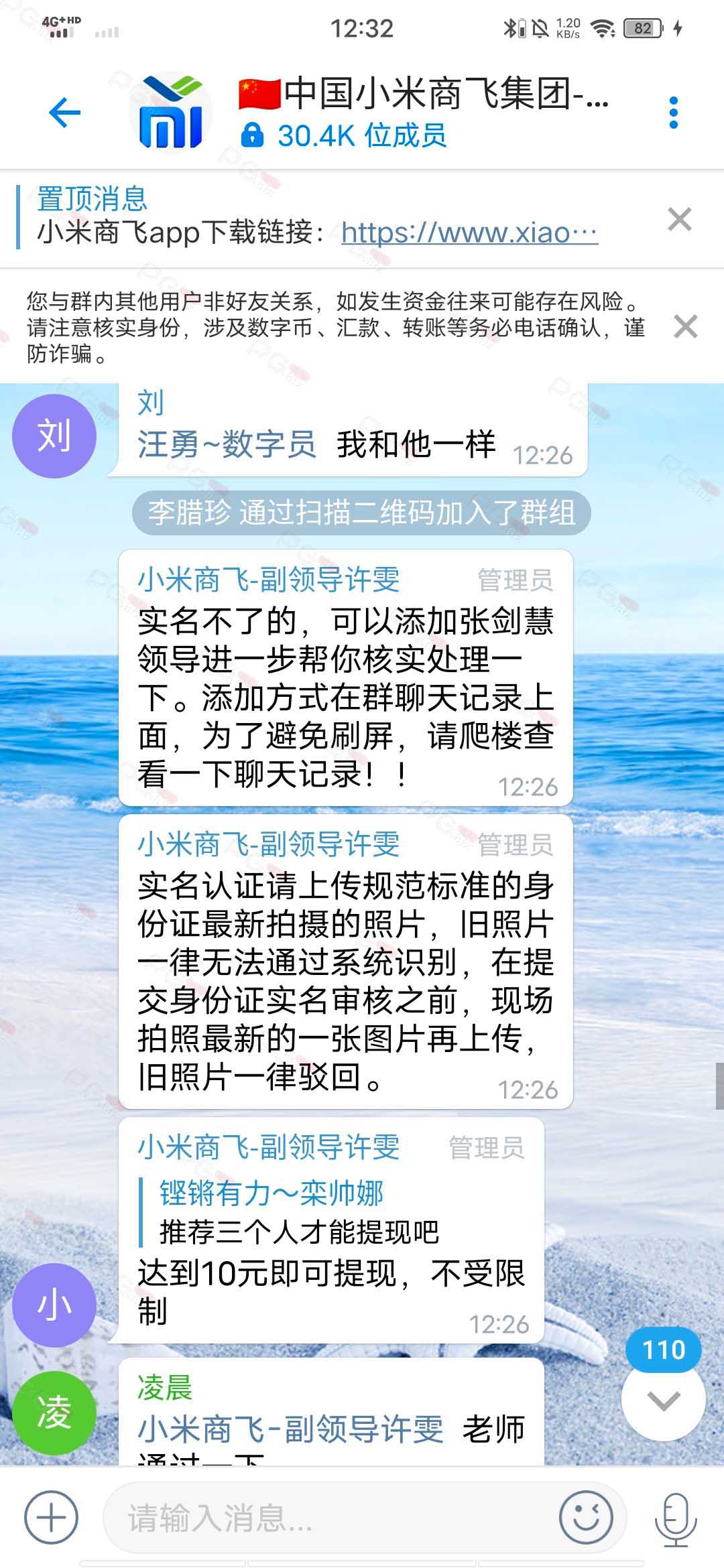Open the plus attachment menu
The height and width of the screenshot is (1568, 724).
[x=51, y=1518]
